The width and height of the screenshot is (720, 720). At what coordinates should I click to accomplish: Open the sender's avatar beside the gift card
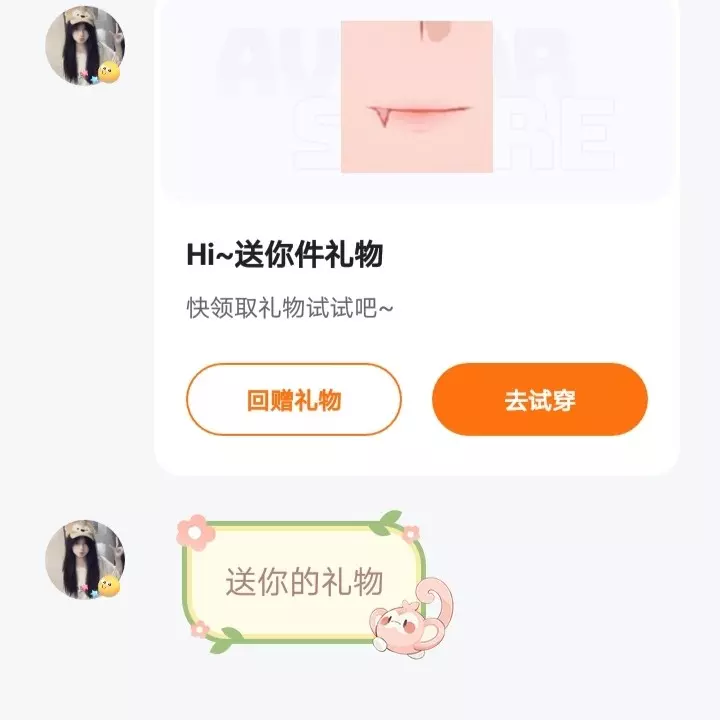pos(86,46)
